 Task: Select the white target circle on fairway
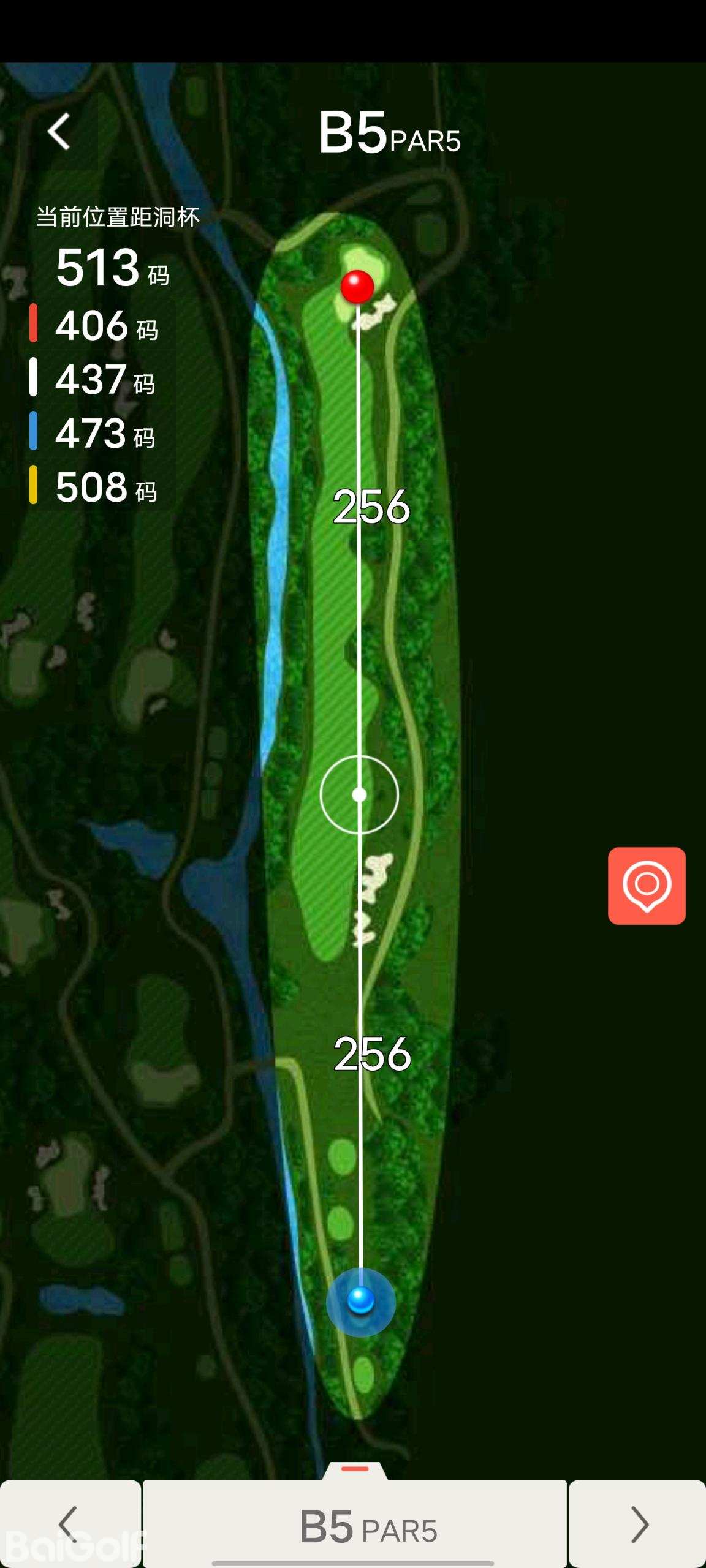pos(359,795)
